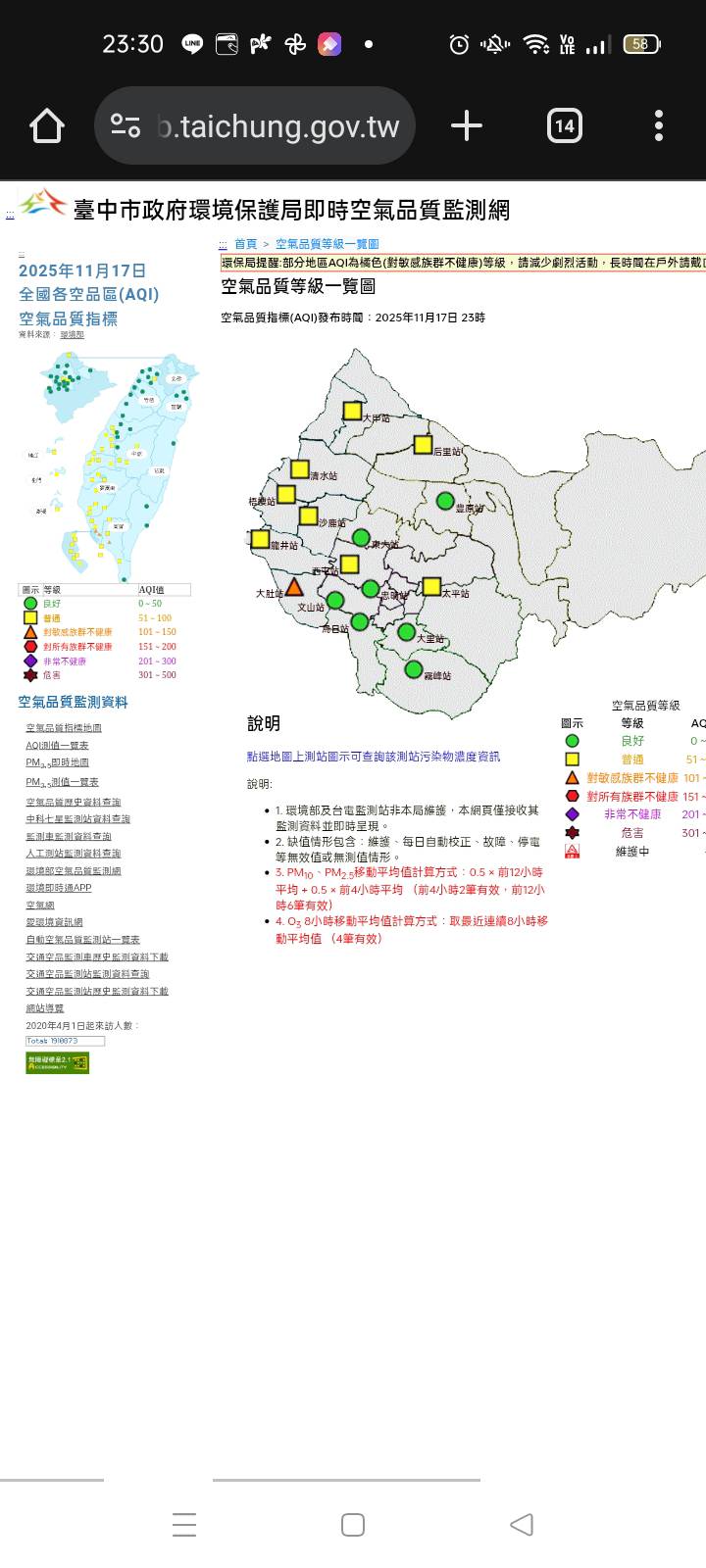Follow the 首頁 breadcrumb link

[x=245, y=244]
